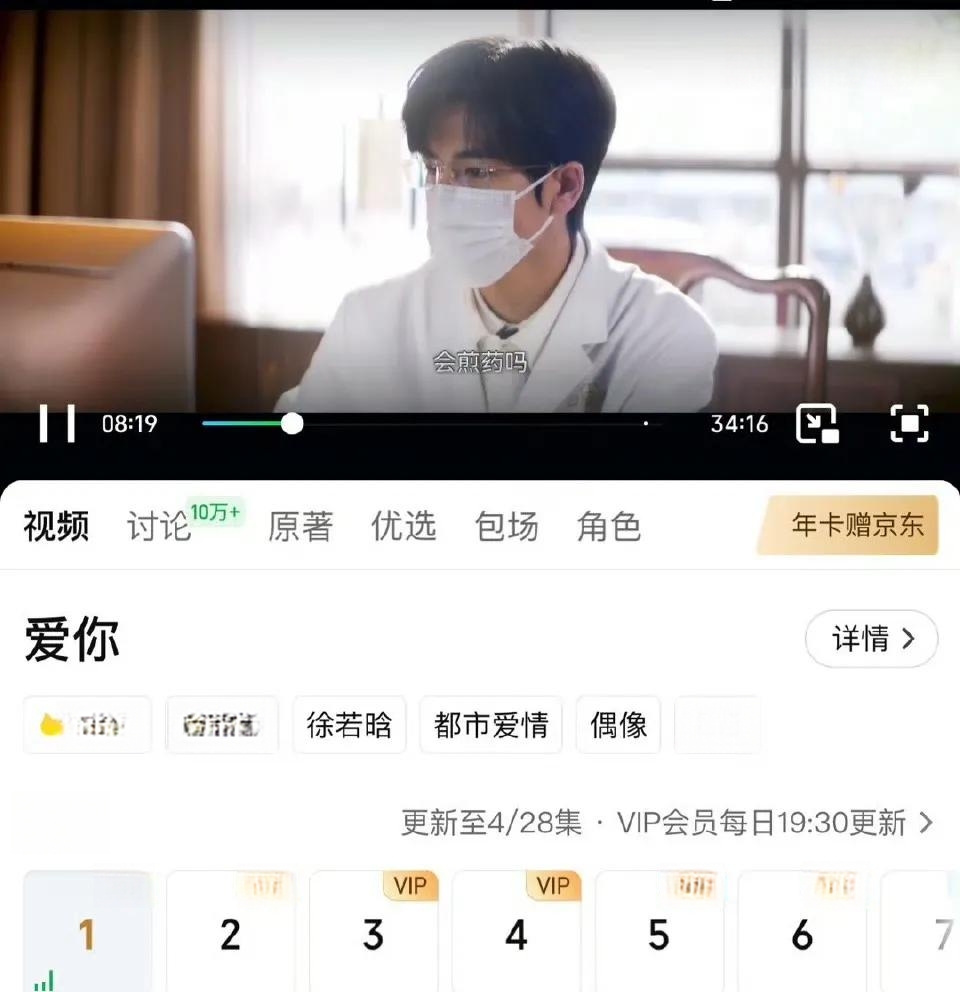The width and height of the screenshot is (960, 992).
Task: Open the 包场 tab
Action: [507, 526]
